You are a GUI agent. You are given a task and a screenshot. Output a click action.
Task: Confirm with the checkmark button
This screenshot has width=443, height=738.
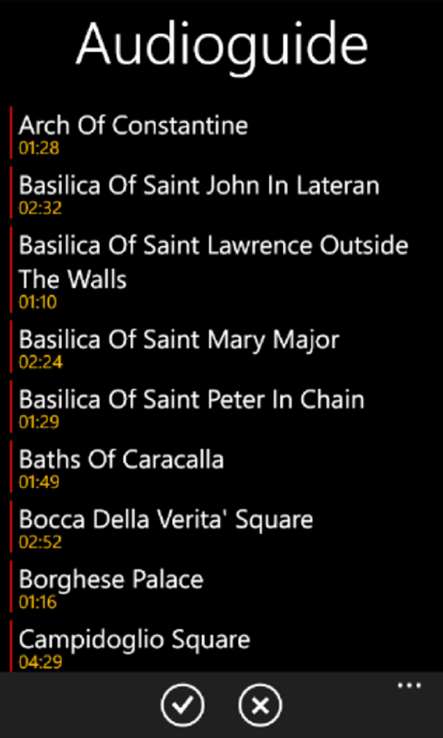(x=182, y=705)
